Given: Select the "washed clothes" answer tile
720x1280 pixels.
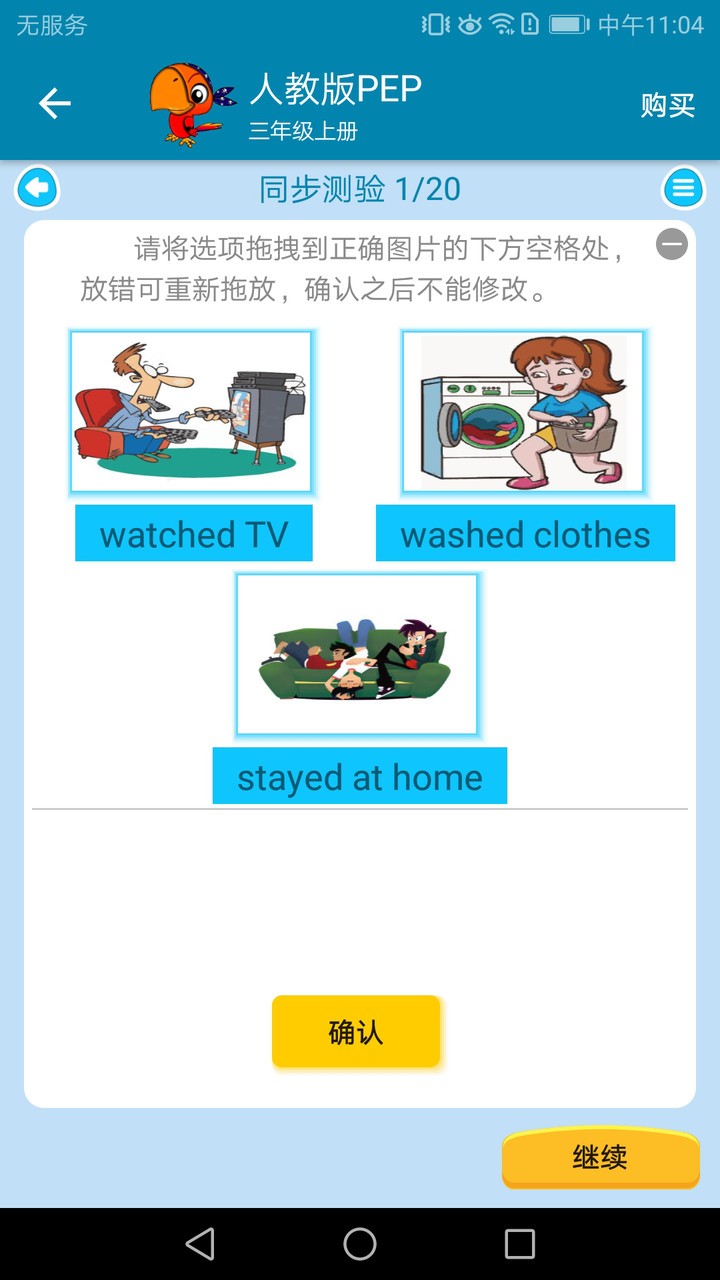Looking at the screenshot, I should 525,534.
